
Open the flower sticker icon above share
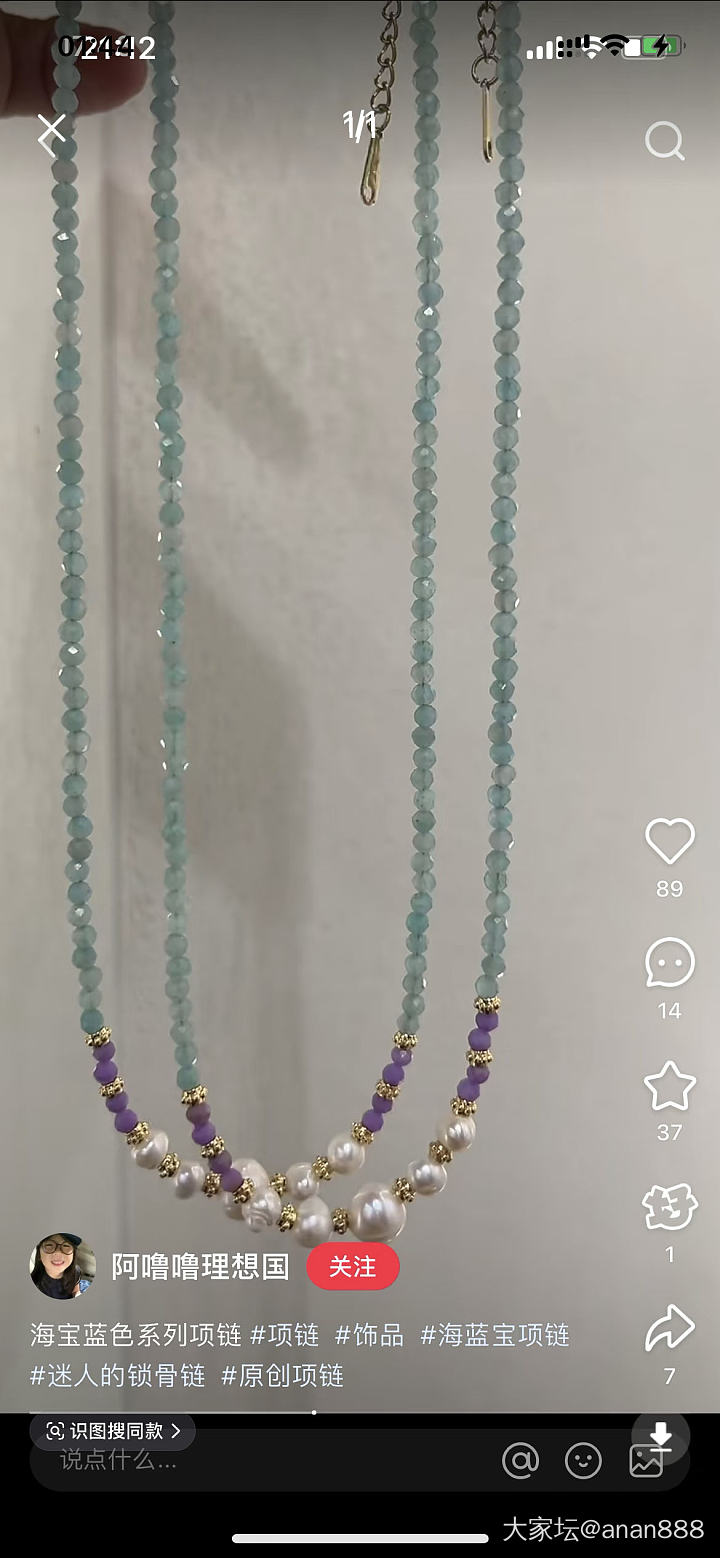click(669, 1207)
